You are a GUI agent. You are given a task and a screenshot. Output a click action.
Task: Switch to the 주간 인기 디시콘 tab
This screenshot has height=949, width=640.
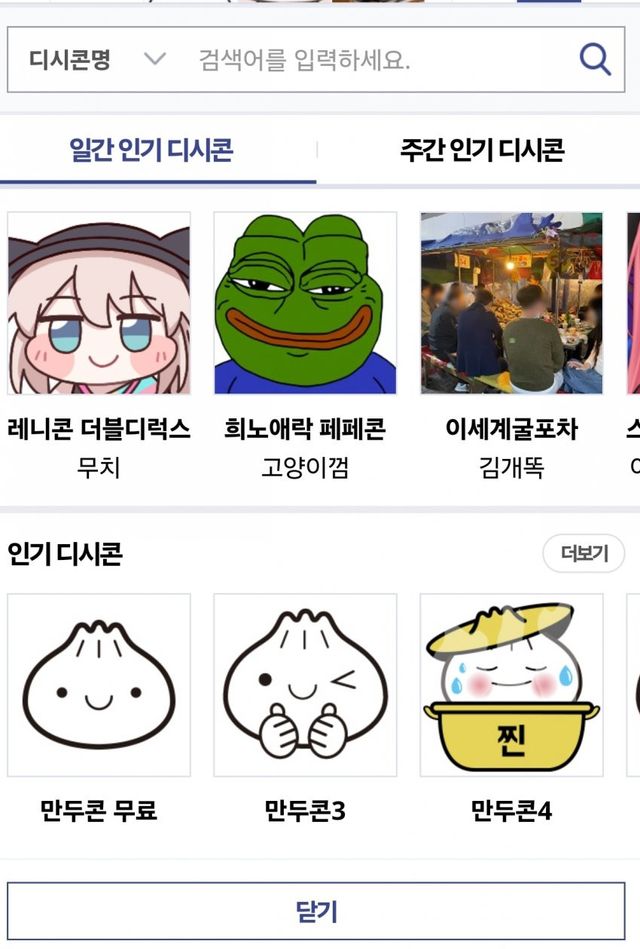(x=482, y=151)
